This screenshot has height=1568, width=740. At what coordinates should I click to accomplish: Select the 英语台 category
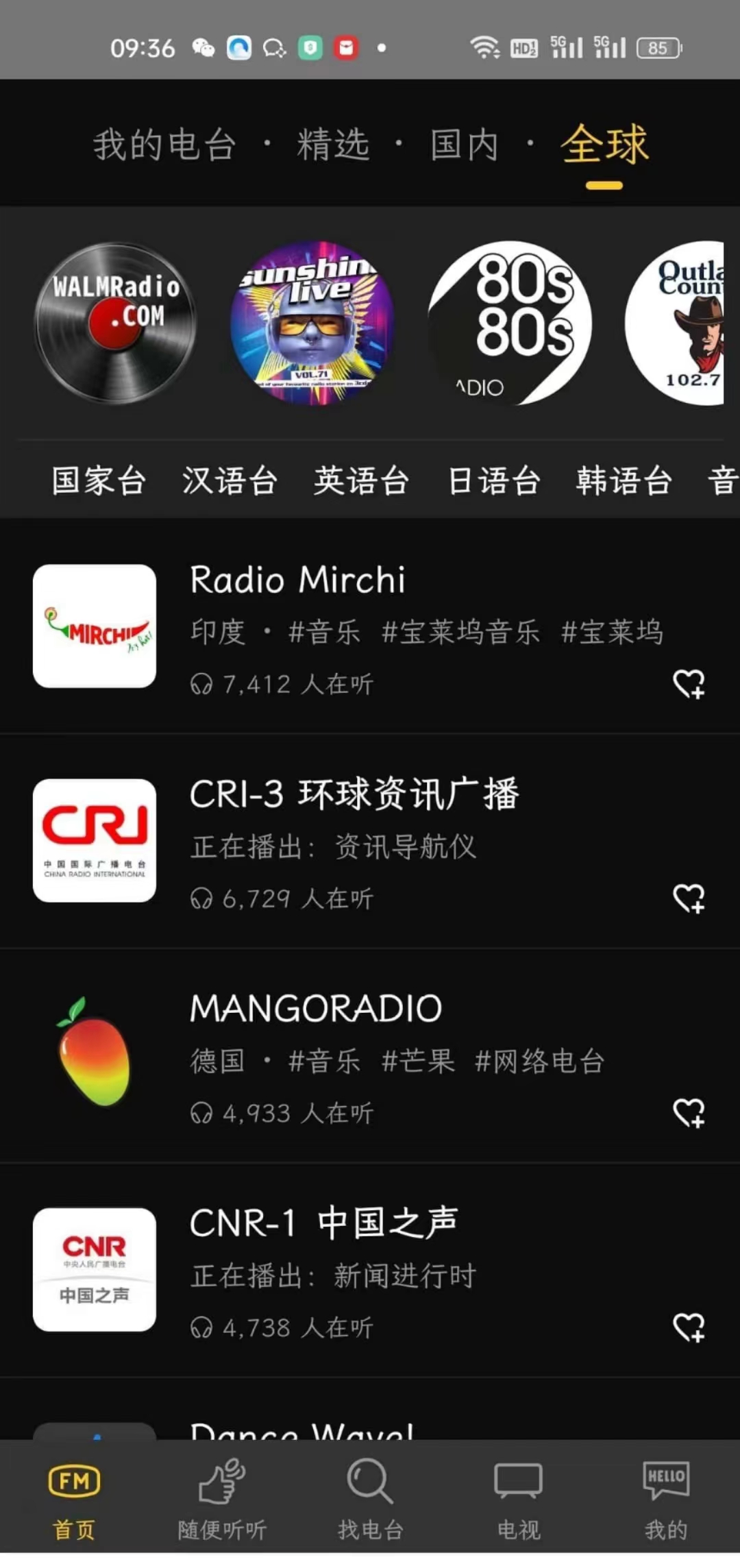(361, 480)
